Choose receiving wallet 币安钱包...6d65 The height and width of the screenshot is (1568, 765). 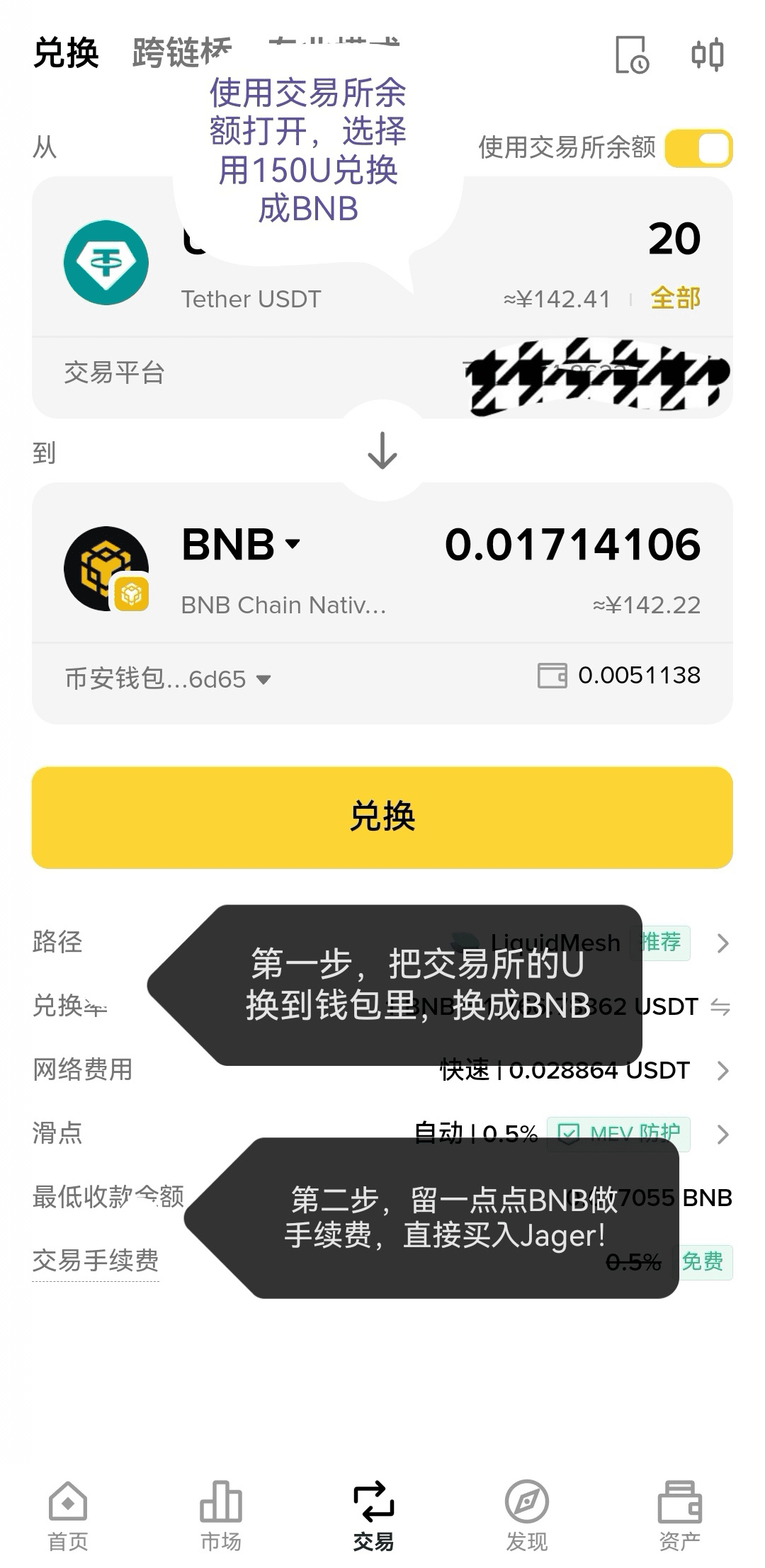[167, 678]
